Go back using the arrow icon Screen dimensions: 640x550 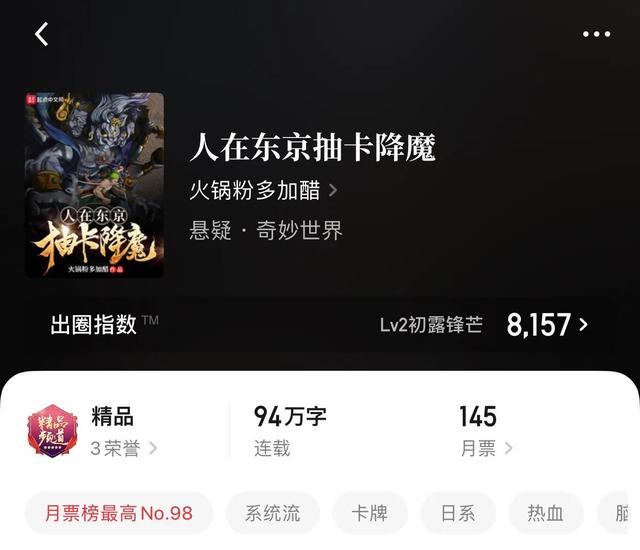coord(42,34)
